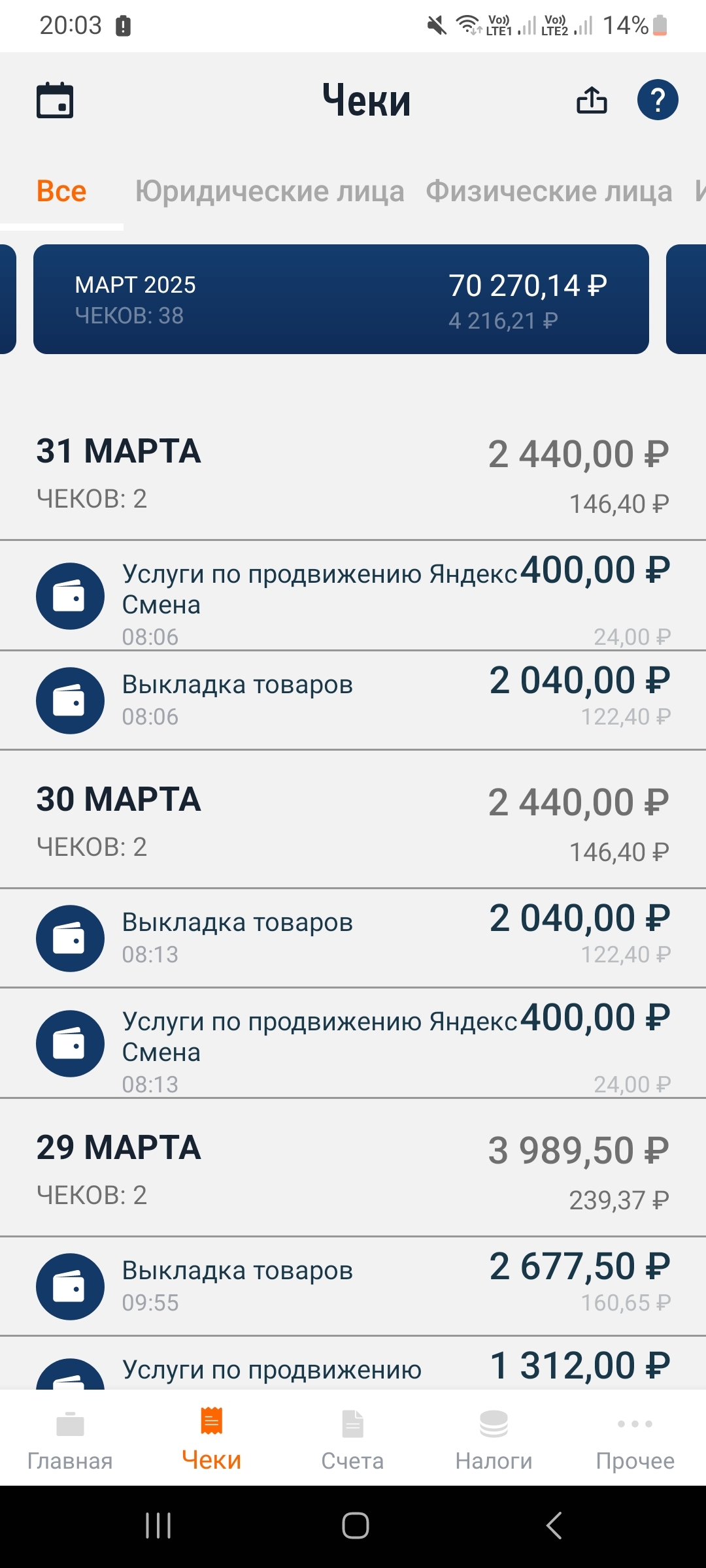Switch to the Физические лица tab
Viewport: 706px width, 1568px height.
pos(549,191)
